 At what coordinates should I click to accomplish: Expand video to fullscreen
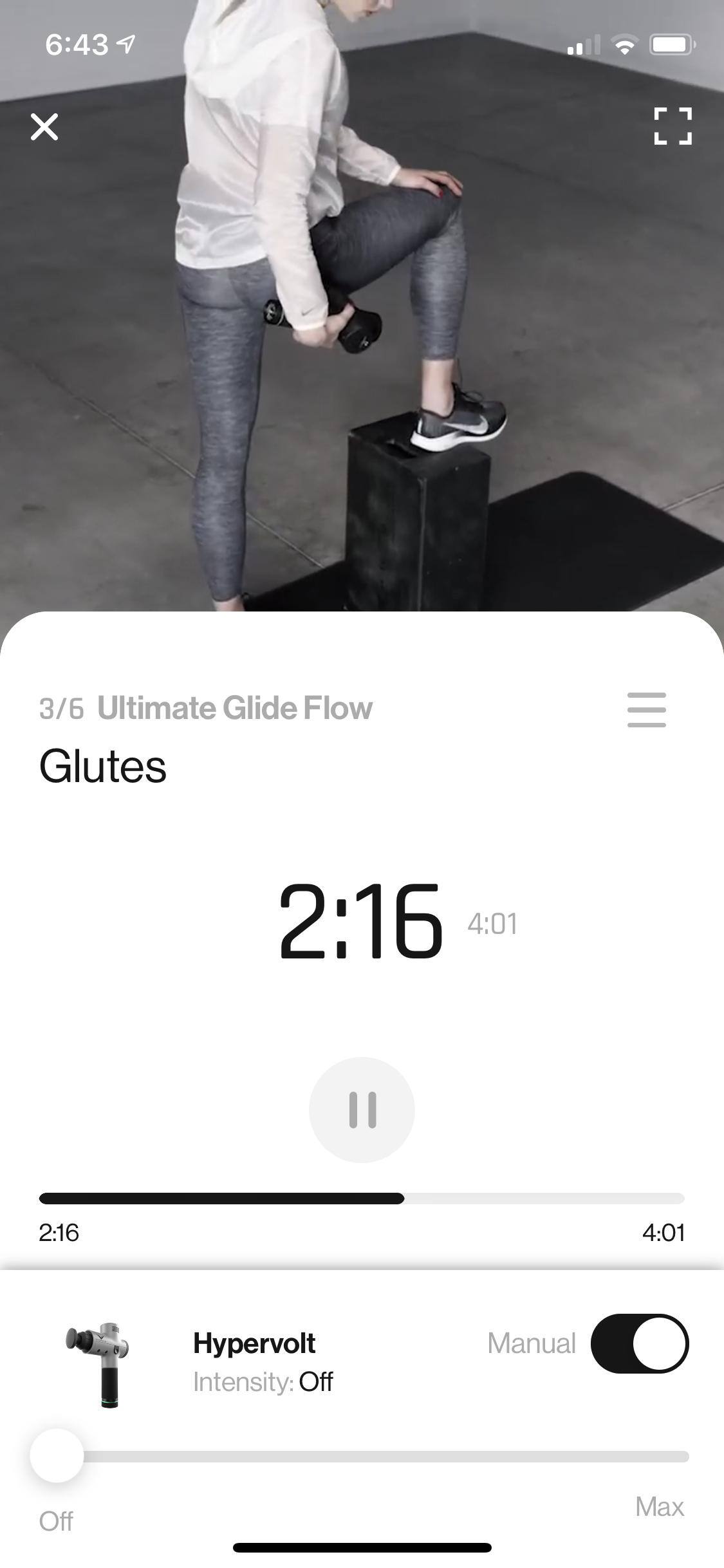[x=673, y=126]
